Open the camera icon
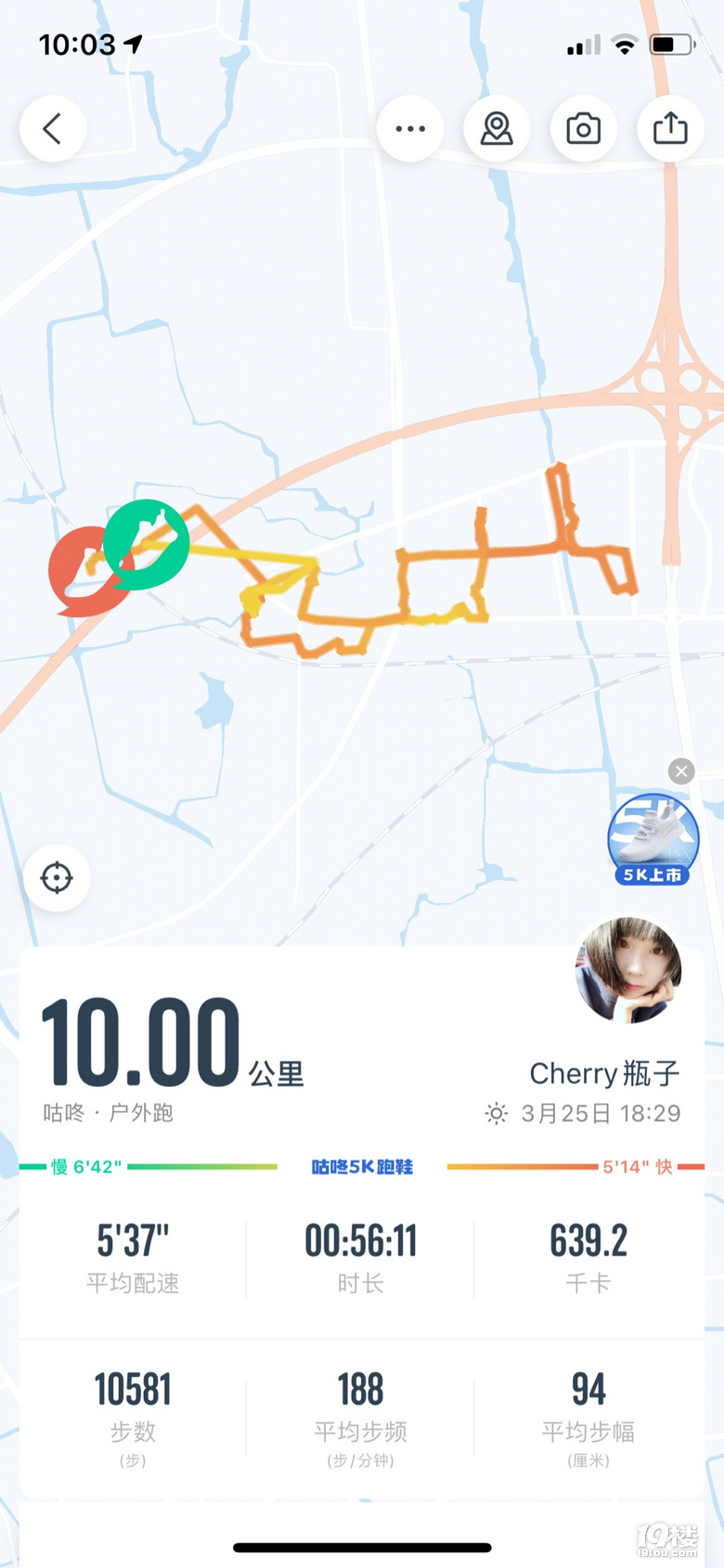 (x=583, y=129)
